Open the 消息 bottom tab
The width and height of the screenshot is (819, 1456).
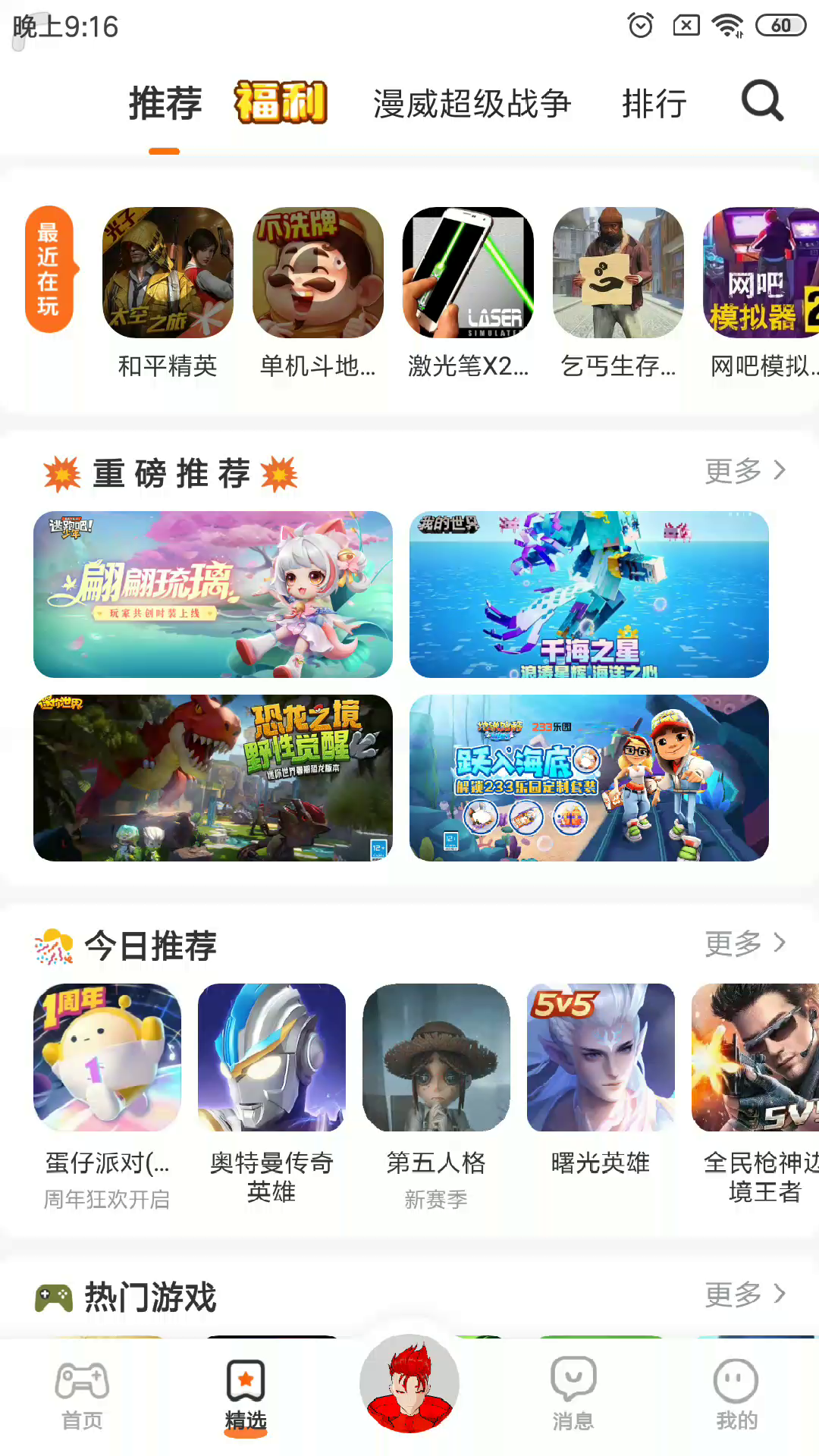coord(573,1395)
